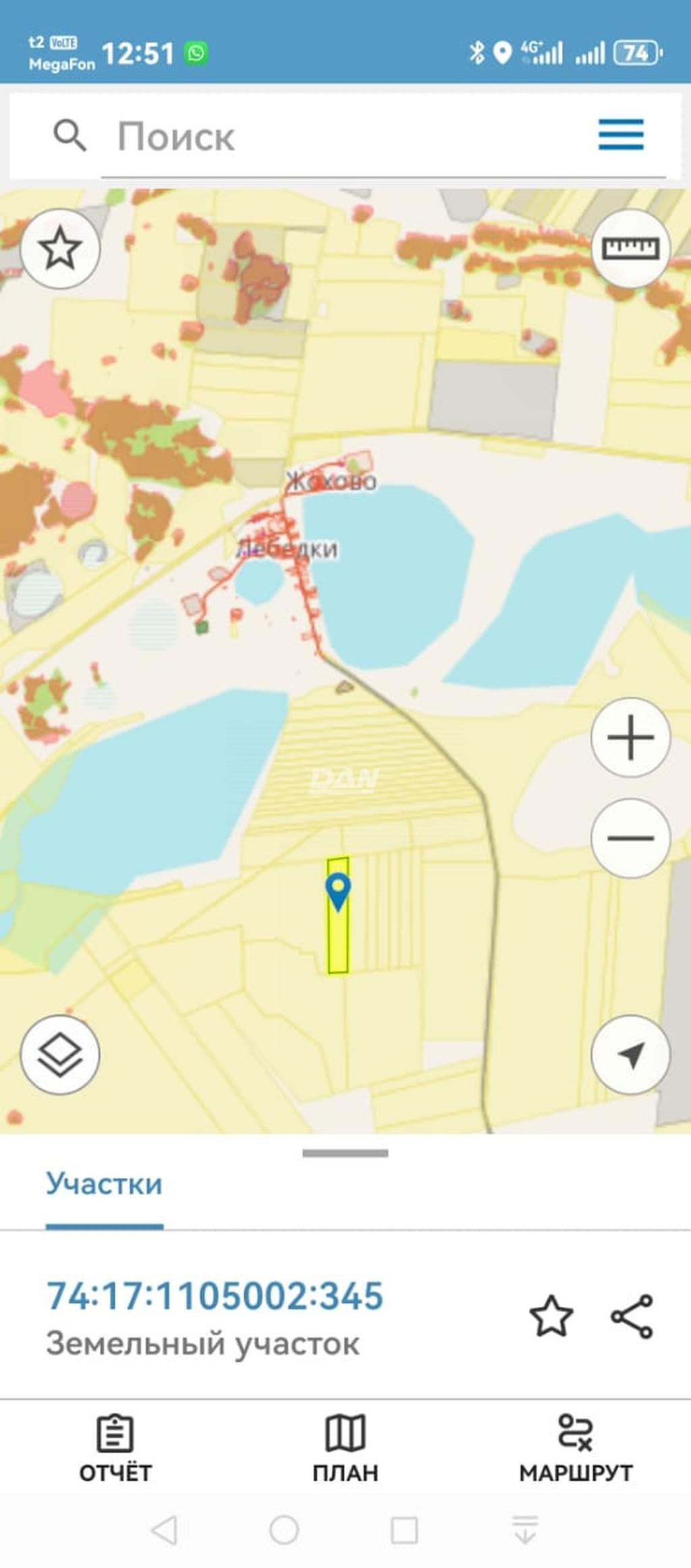Zoom out on the map
Image resolution: width=691 pixels, height=1568 pixels.
point(630,838)
